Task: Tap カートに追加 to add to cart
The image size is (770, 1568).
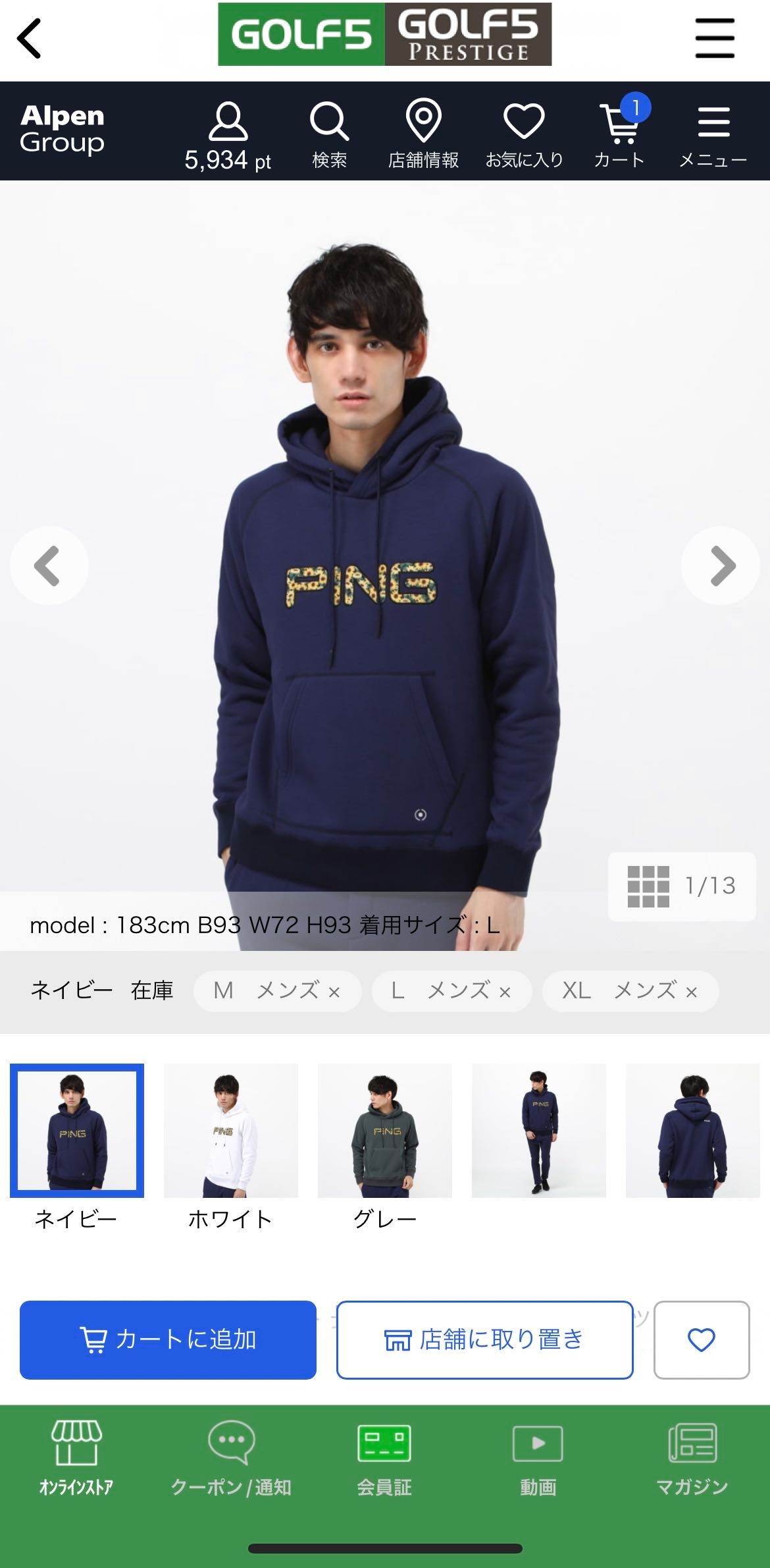Action: point(168,1339)
